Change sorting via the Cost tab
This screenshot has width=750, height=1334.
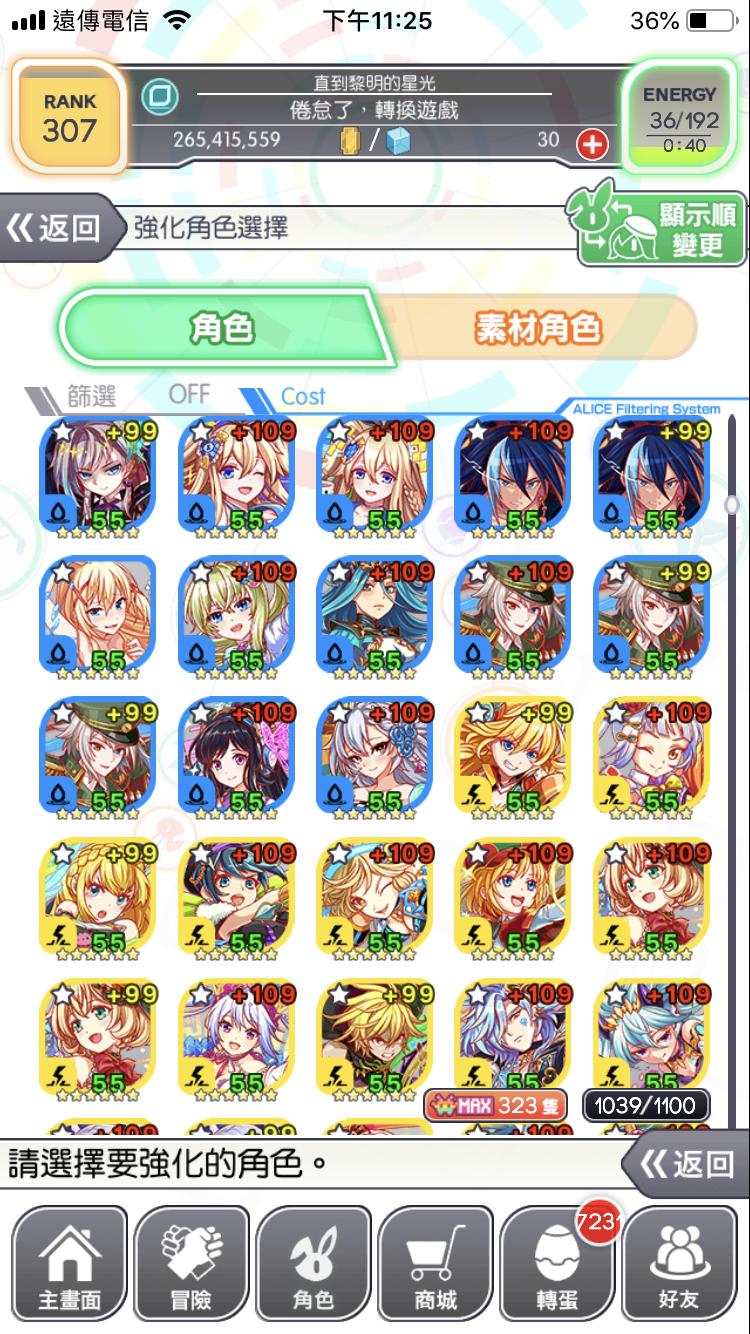pos(302,397)
